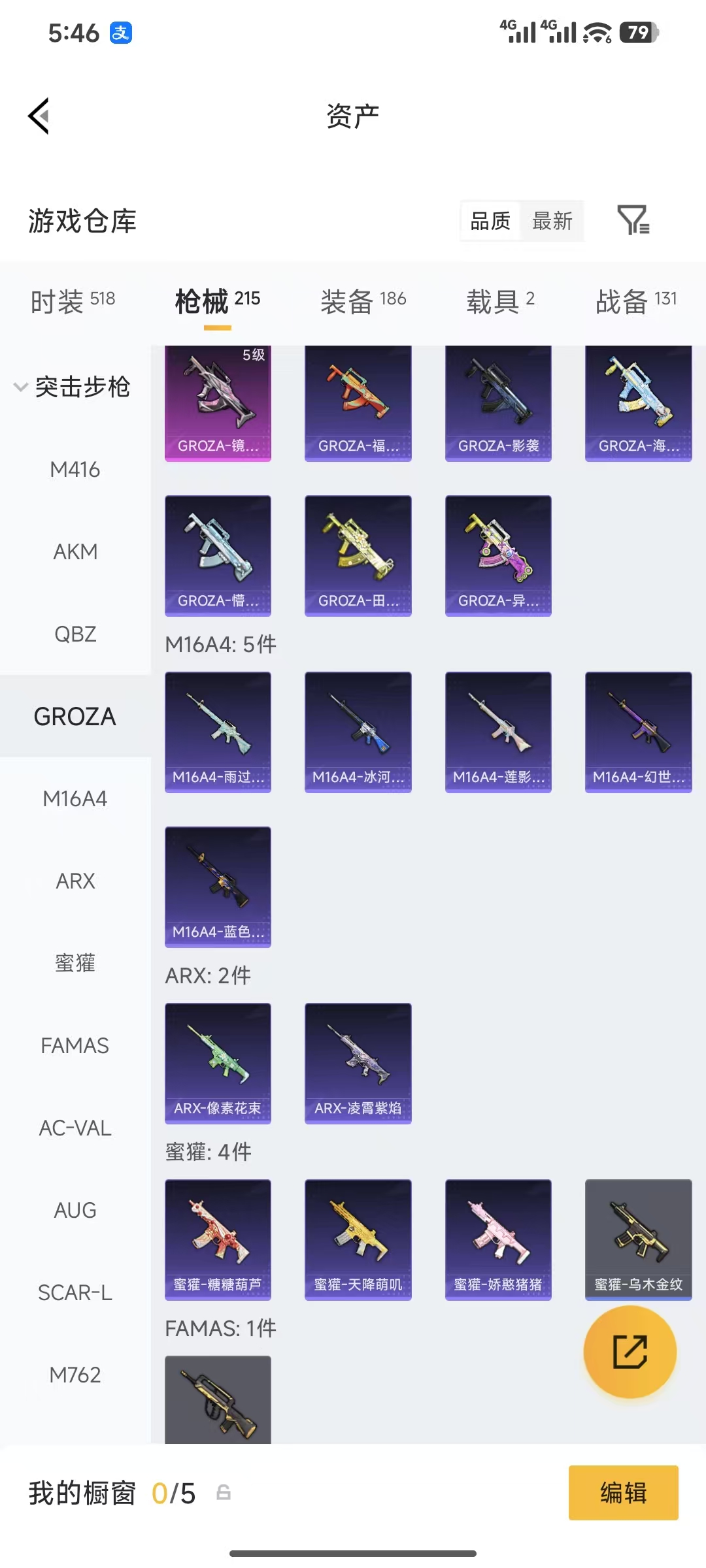Image resolution: width=706 pixels, height=1568 pixels.
Task: Sort warehouse by 最新
Action: pos(552,221)
